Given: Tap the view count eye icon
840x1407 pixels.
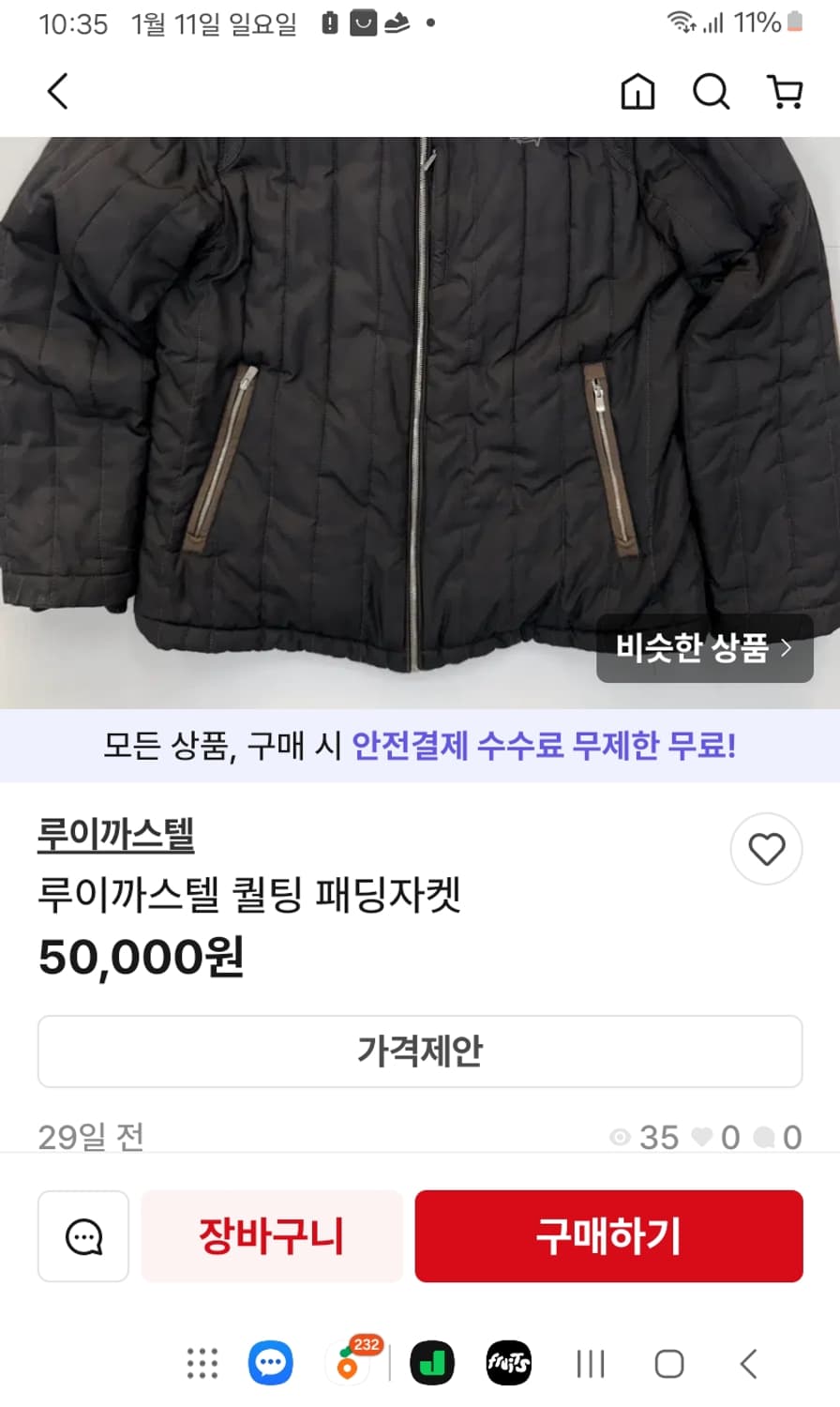Looking at the screenshot, I should [x=619, y=1137].
